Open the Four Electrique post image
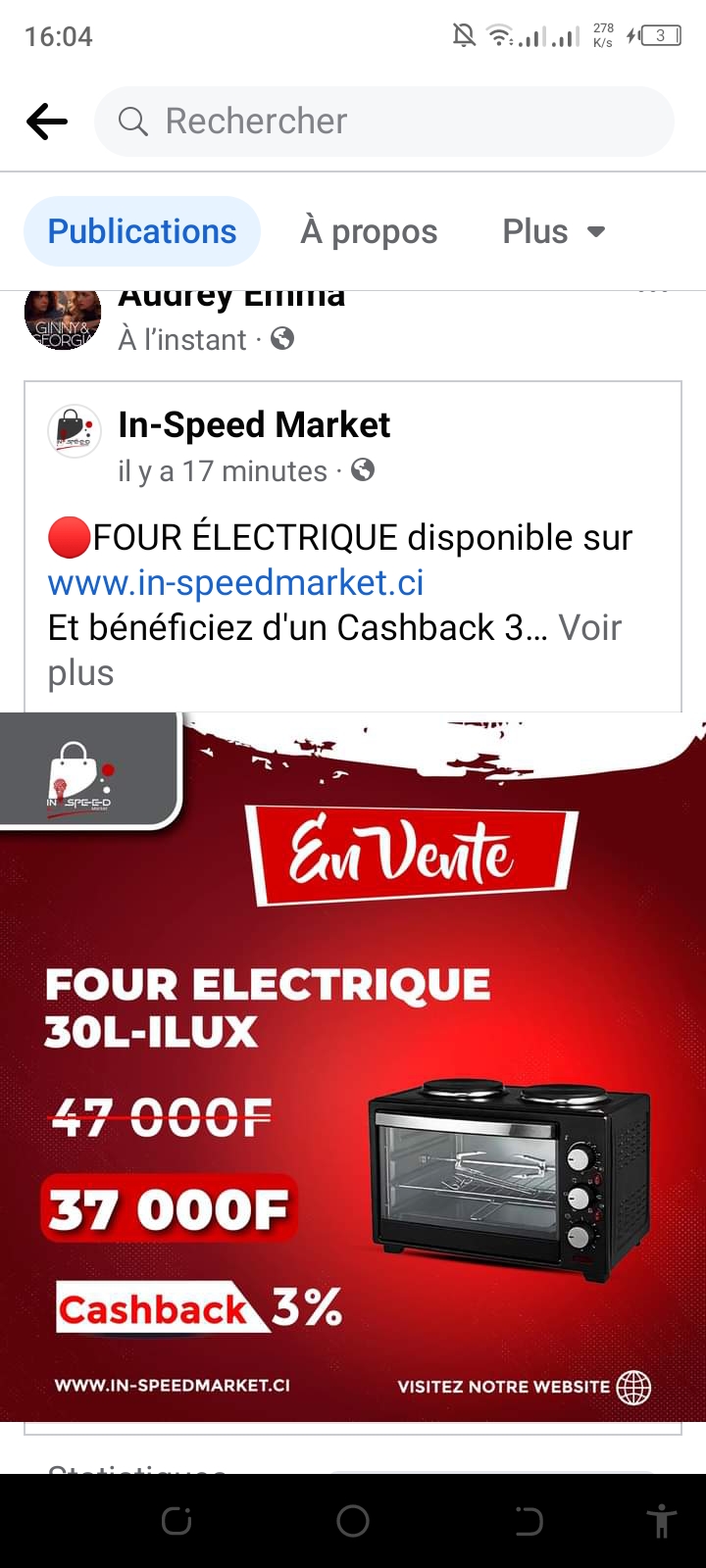This screenshot has height=1568, width=706. (x=353, y=1066)
